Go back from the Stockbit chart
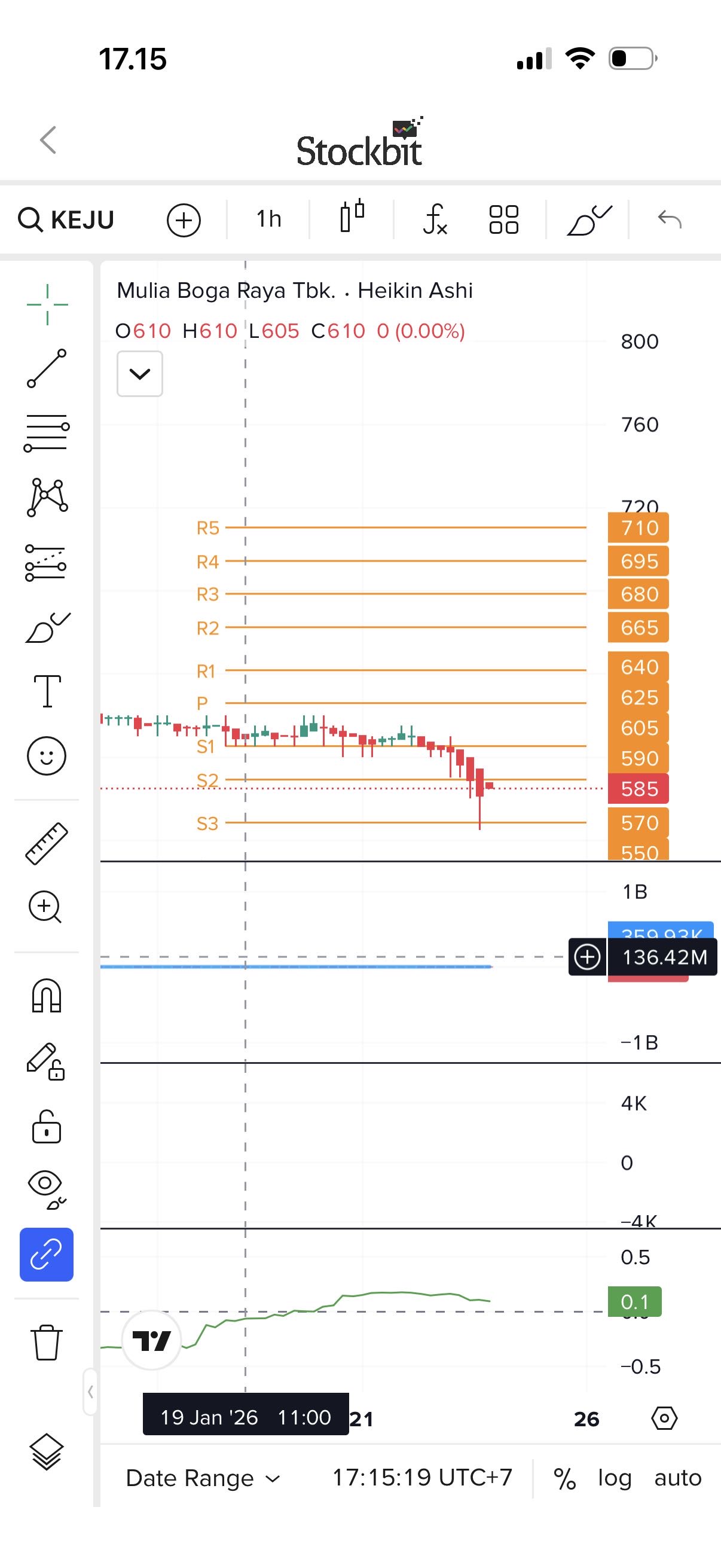 (48, 140)
